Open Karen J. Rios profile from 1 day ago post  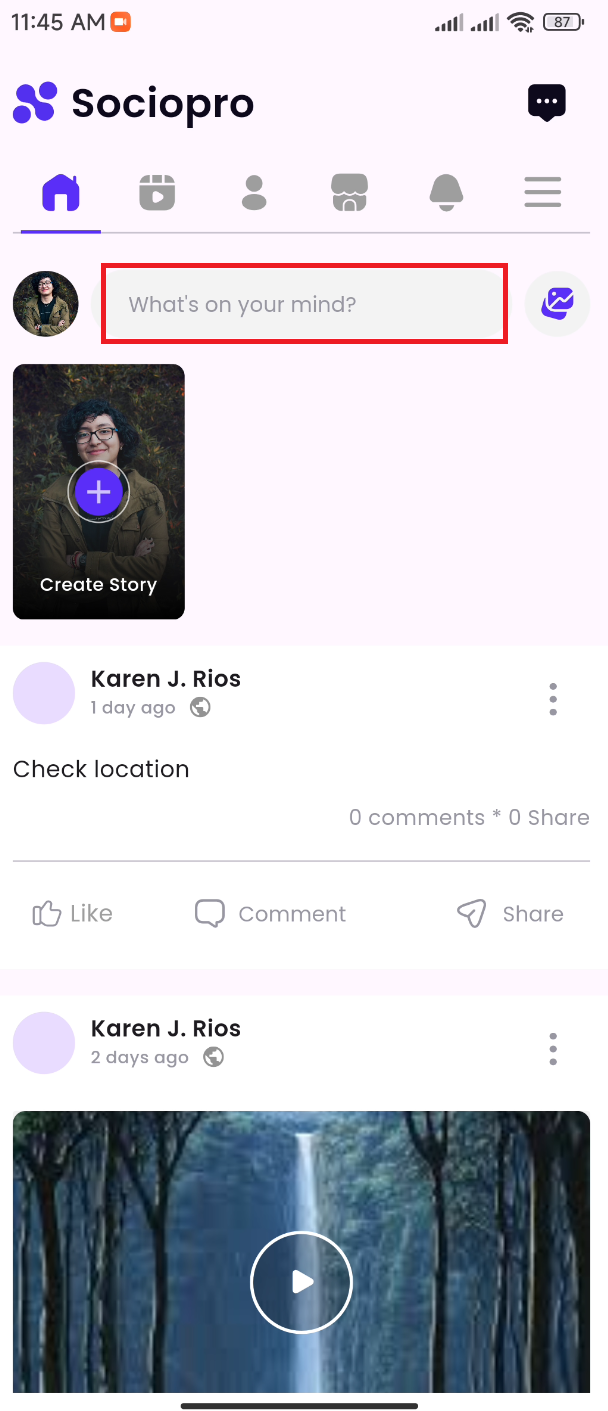(165, 679)
